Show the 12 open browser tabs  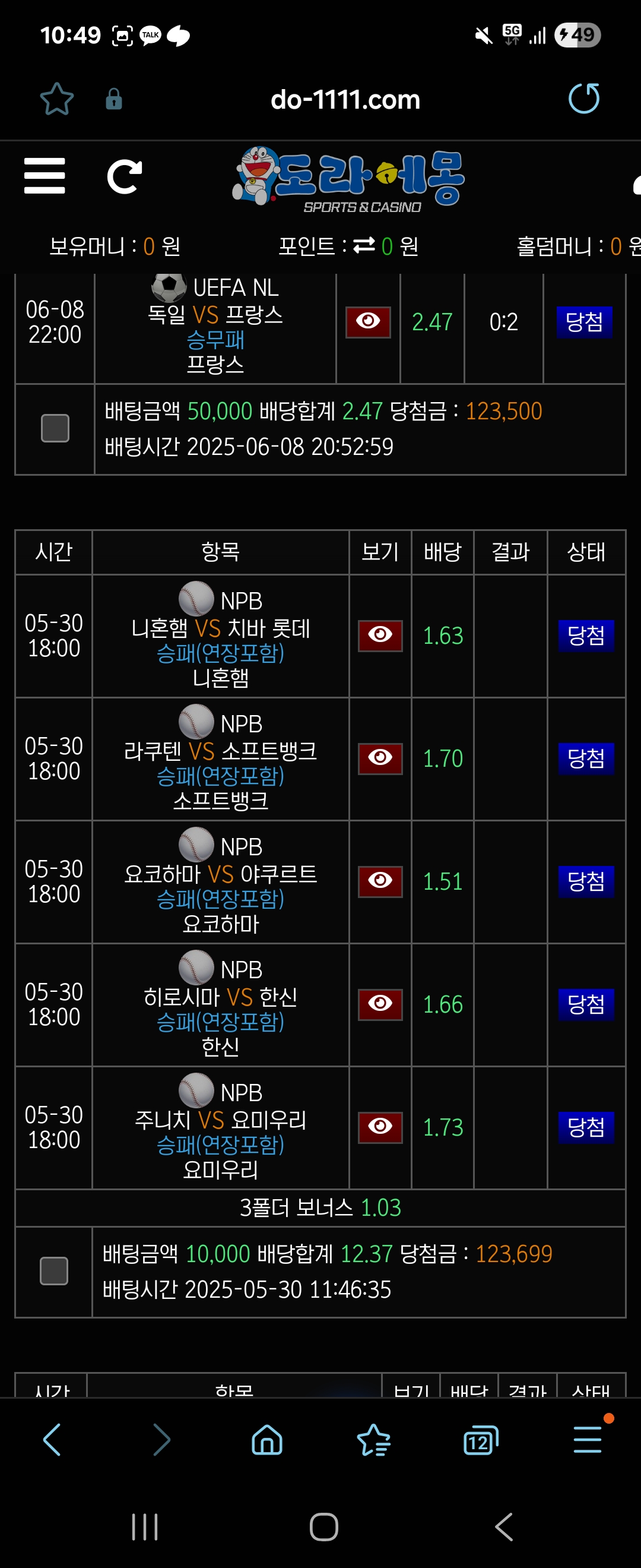480,1440
